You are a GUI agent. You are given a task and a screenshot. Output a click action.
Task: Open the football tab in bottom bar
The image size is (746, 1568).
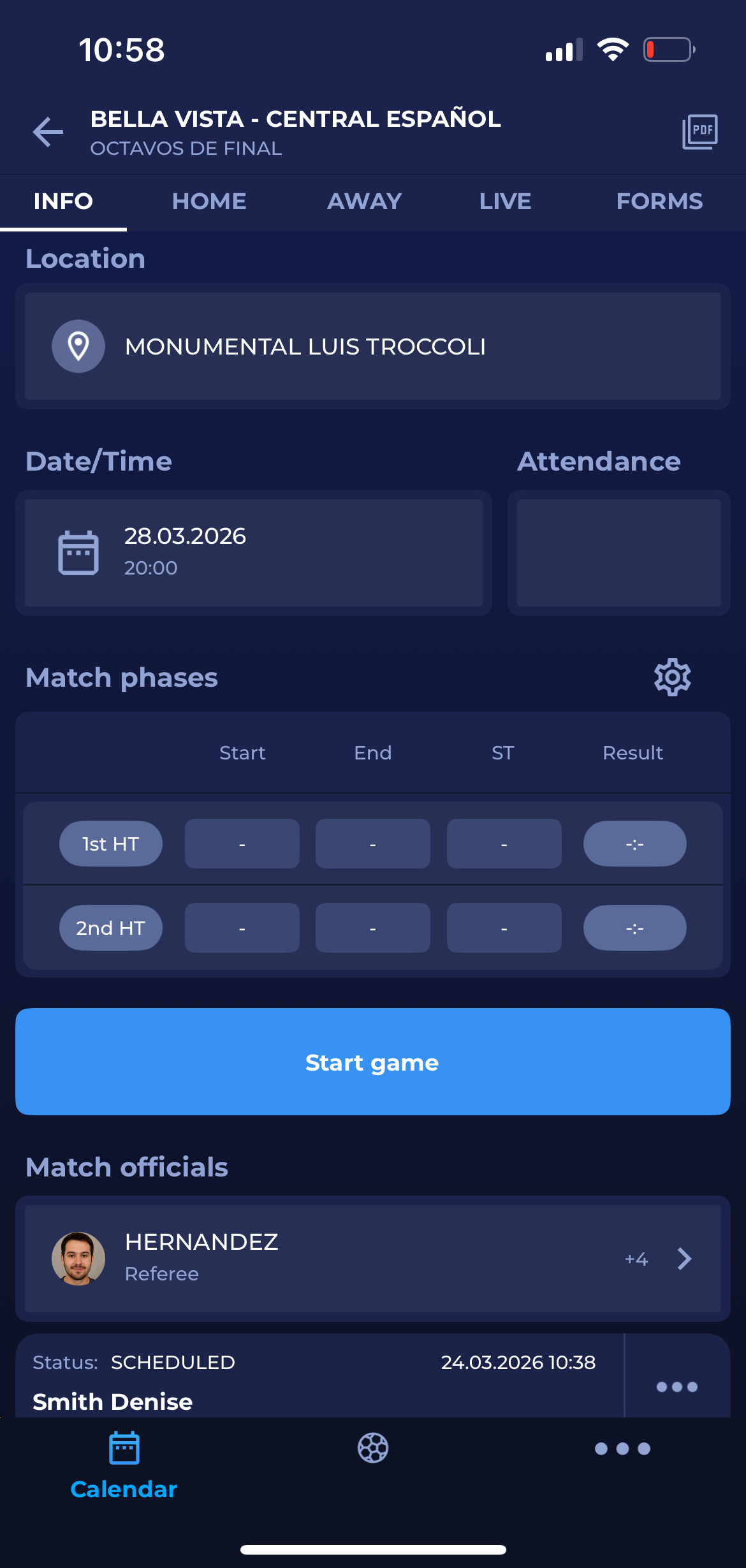click(373, 1448)
